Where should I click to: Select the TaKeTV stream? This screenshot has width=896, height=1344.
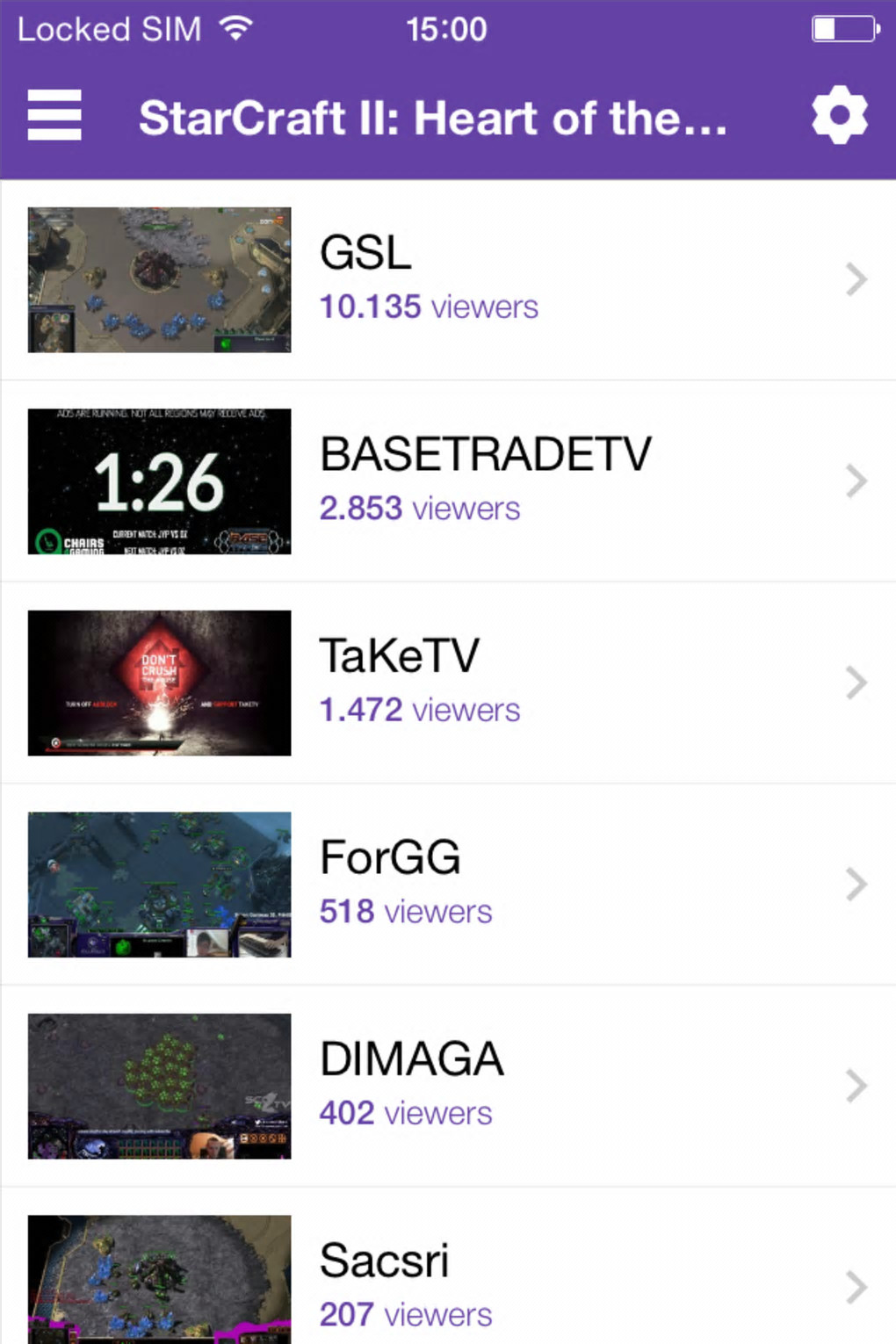click(x=448, y=683)
